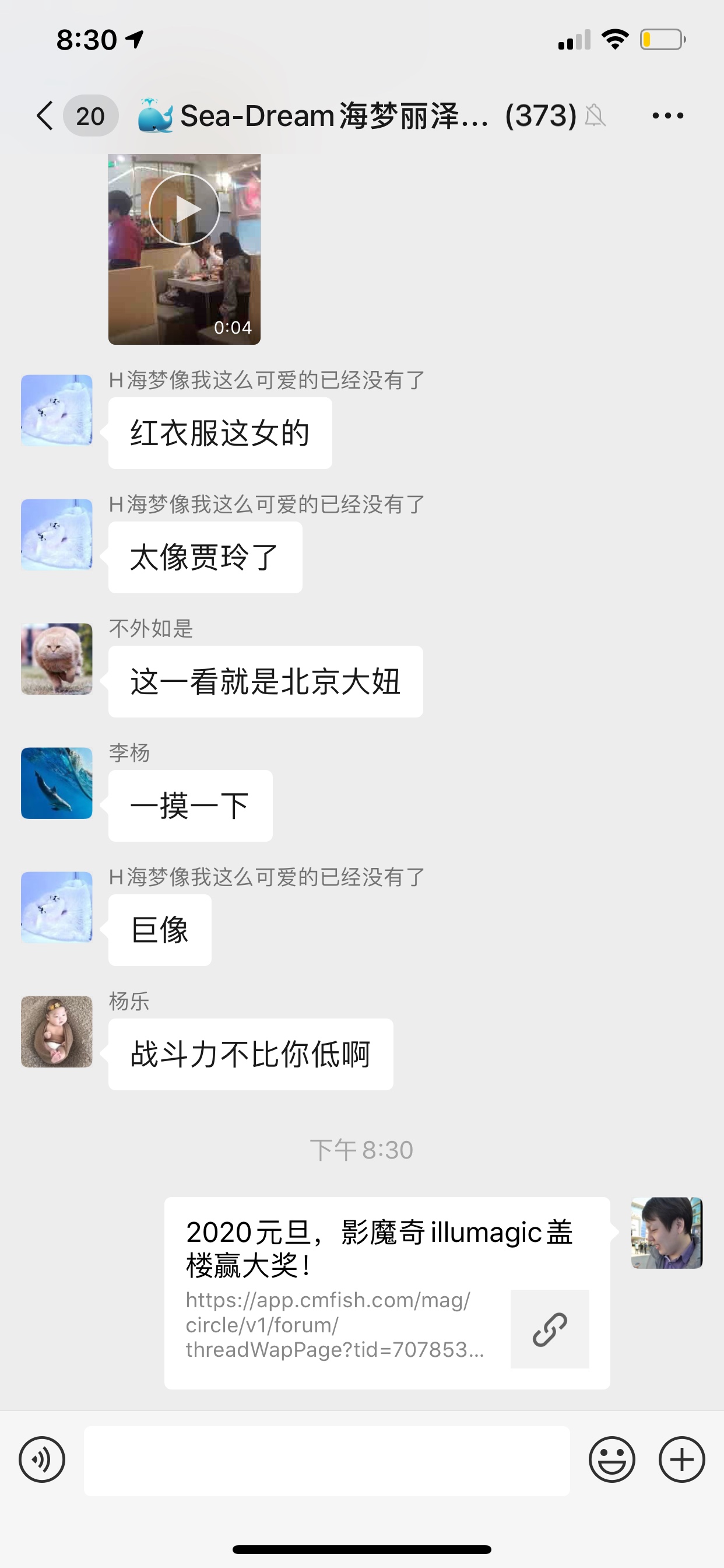Open the group chat details menu
Screen dimensions: 724x1568
(x=667, y=116)
